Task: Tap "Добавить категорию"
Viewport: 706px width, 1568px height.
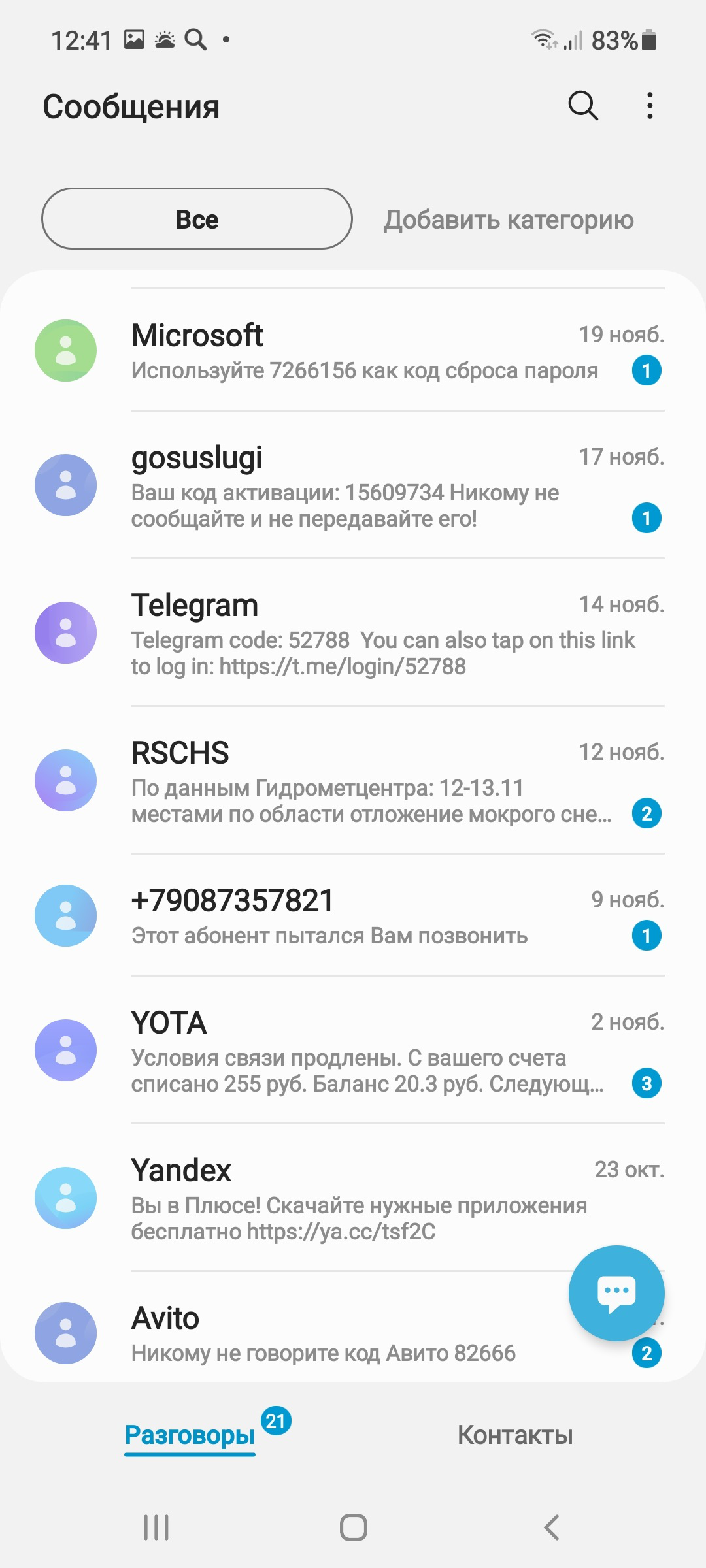Action: pos(509,220)
